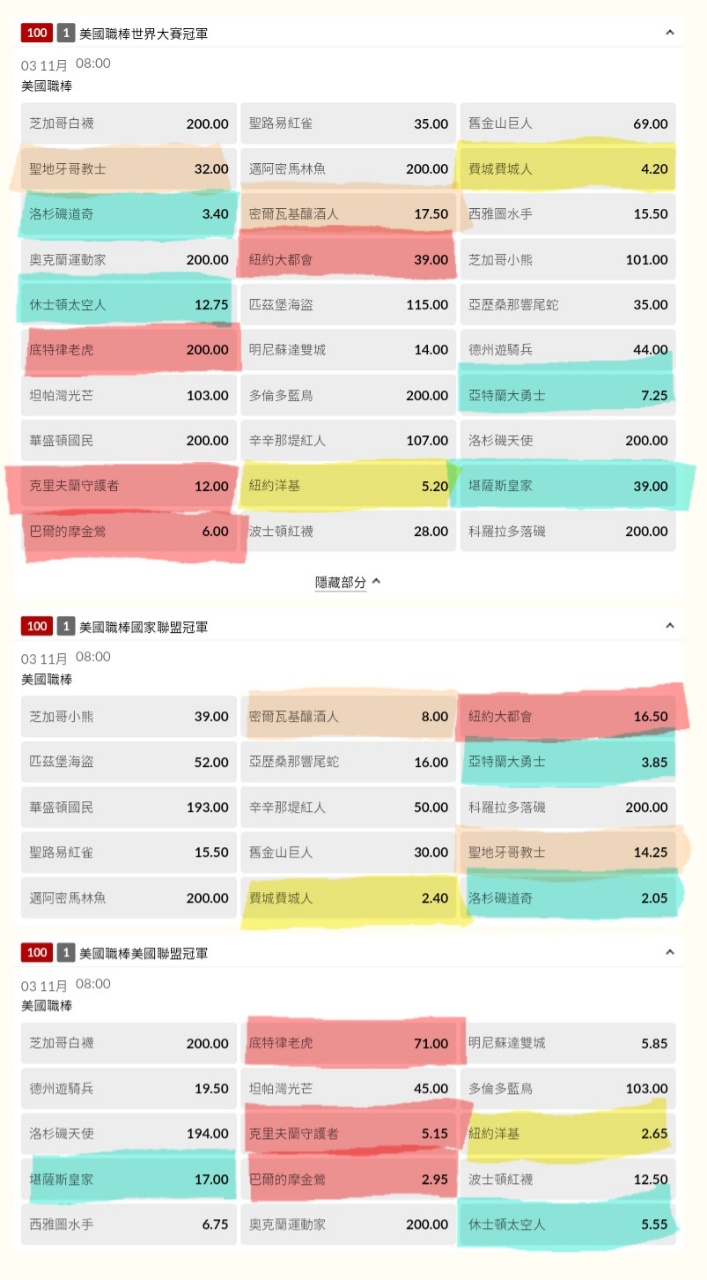Viewport: 707px width, 1280px height.
Task: Select 紐約洋基 at 2.65 in 美國聯盟冠軍
Action: pyautogui.click(x=567, y=1134)
